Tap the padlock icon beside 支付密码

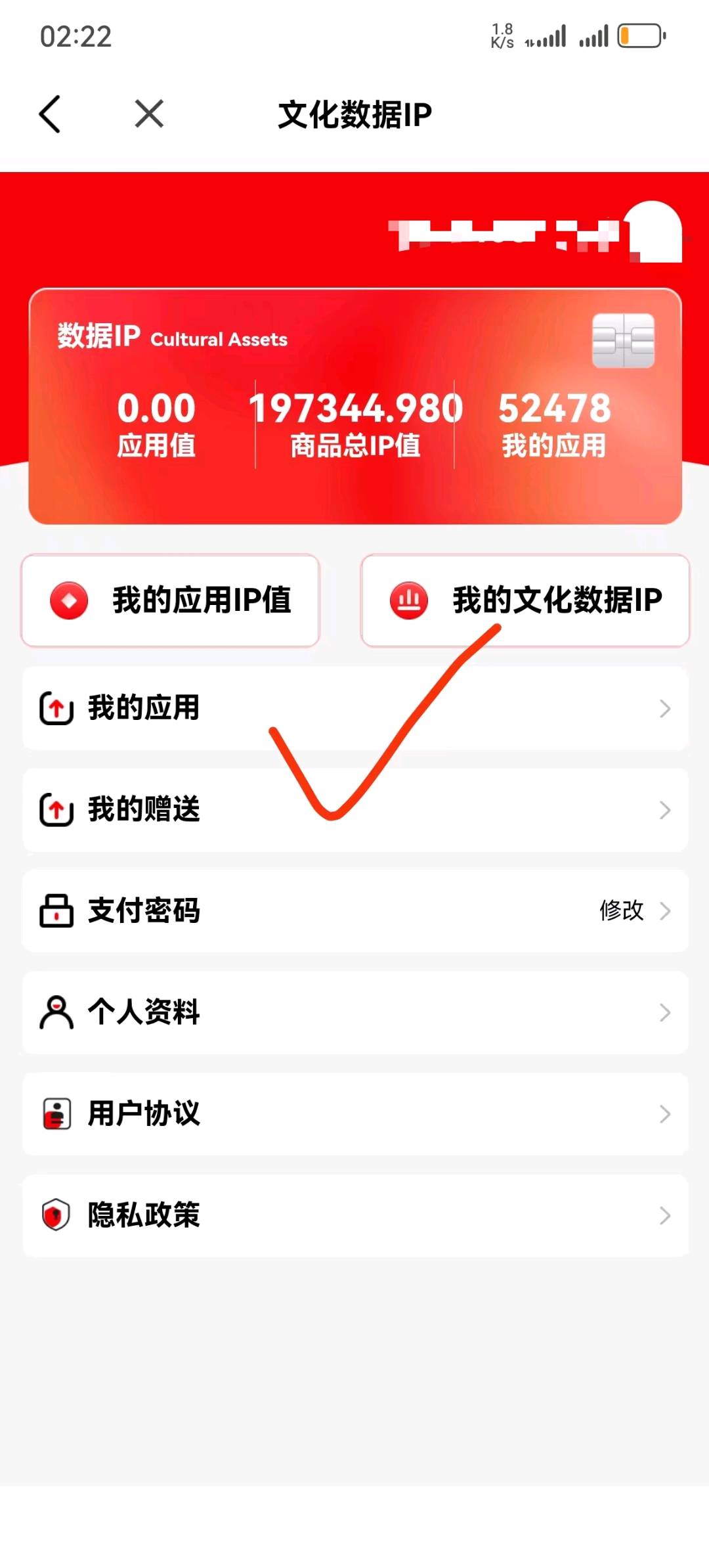(56, 911)
